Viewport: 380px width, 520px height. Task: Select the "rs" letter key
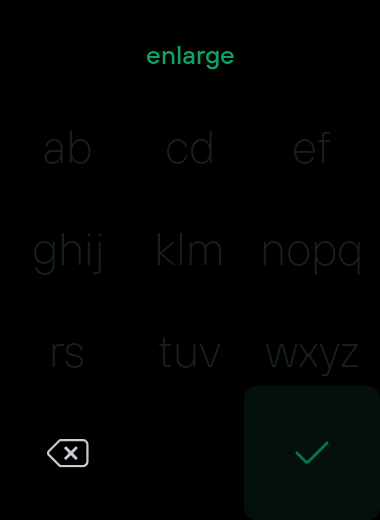tap(67, 355)
